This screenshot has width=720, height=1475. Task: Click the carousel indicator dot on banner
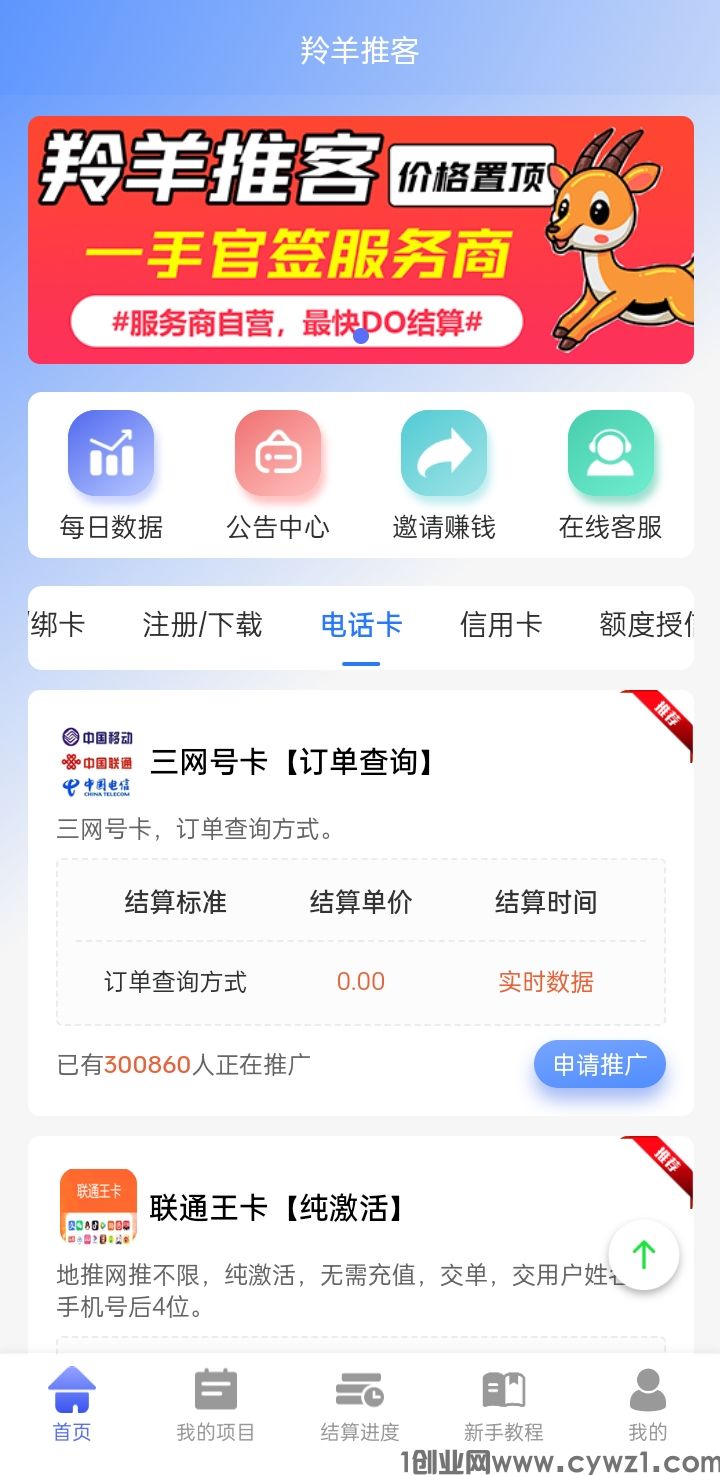[360, 336]
